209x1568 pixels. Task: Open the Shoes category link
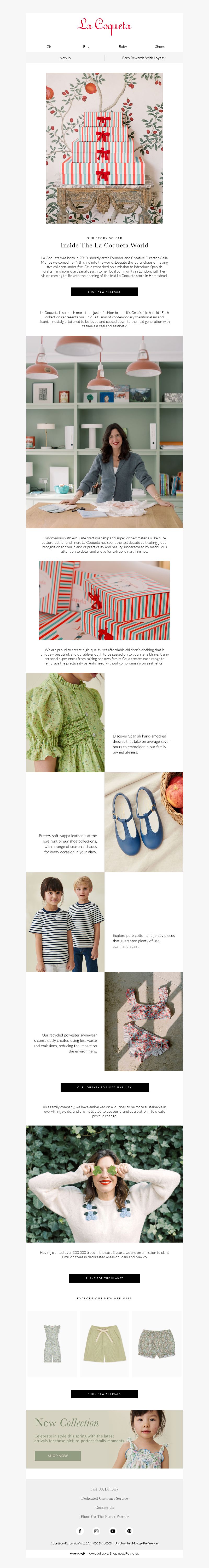pos(159,46)
